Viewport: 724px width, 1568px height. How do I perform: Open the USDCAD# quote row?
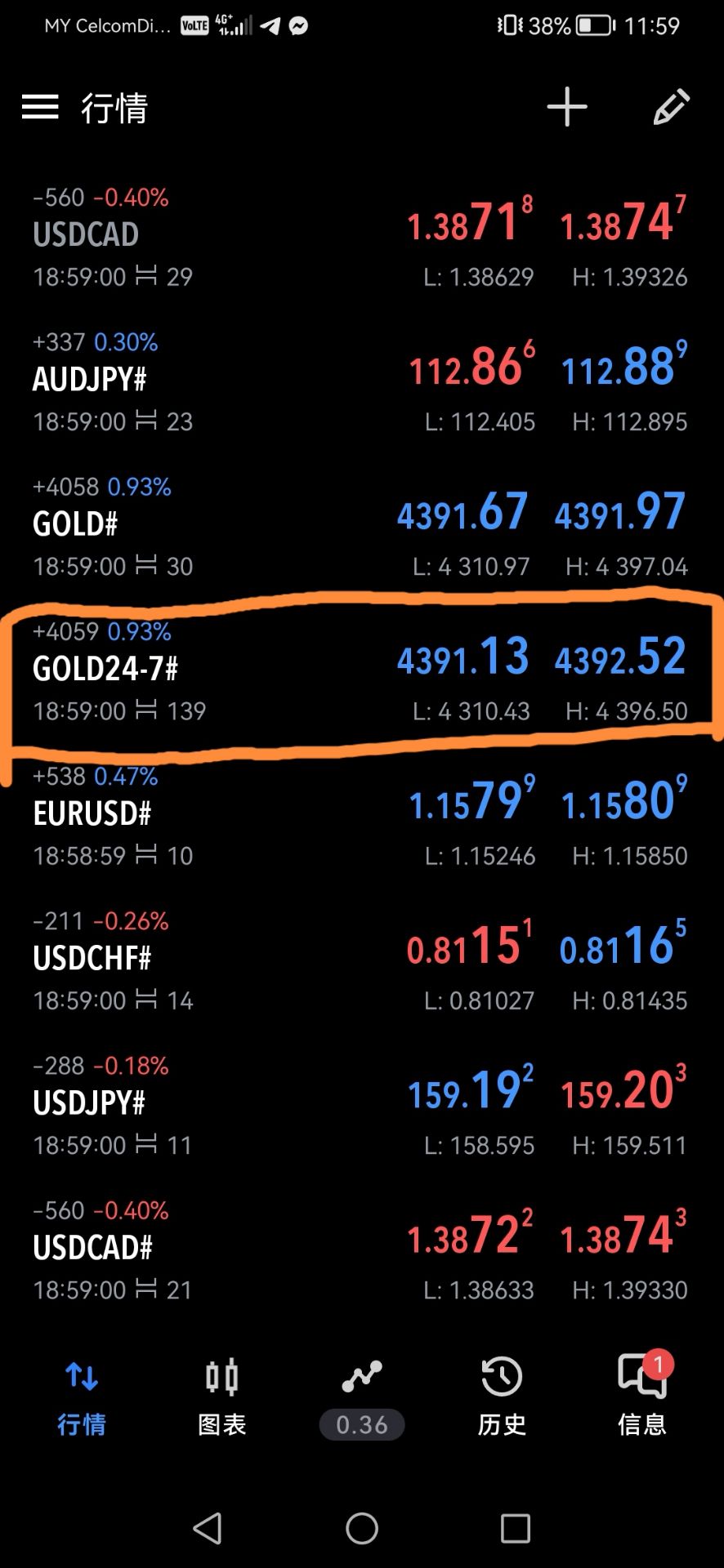coord(362,1249)
